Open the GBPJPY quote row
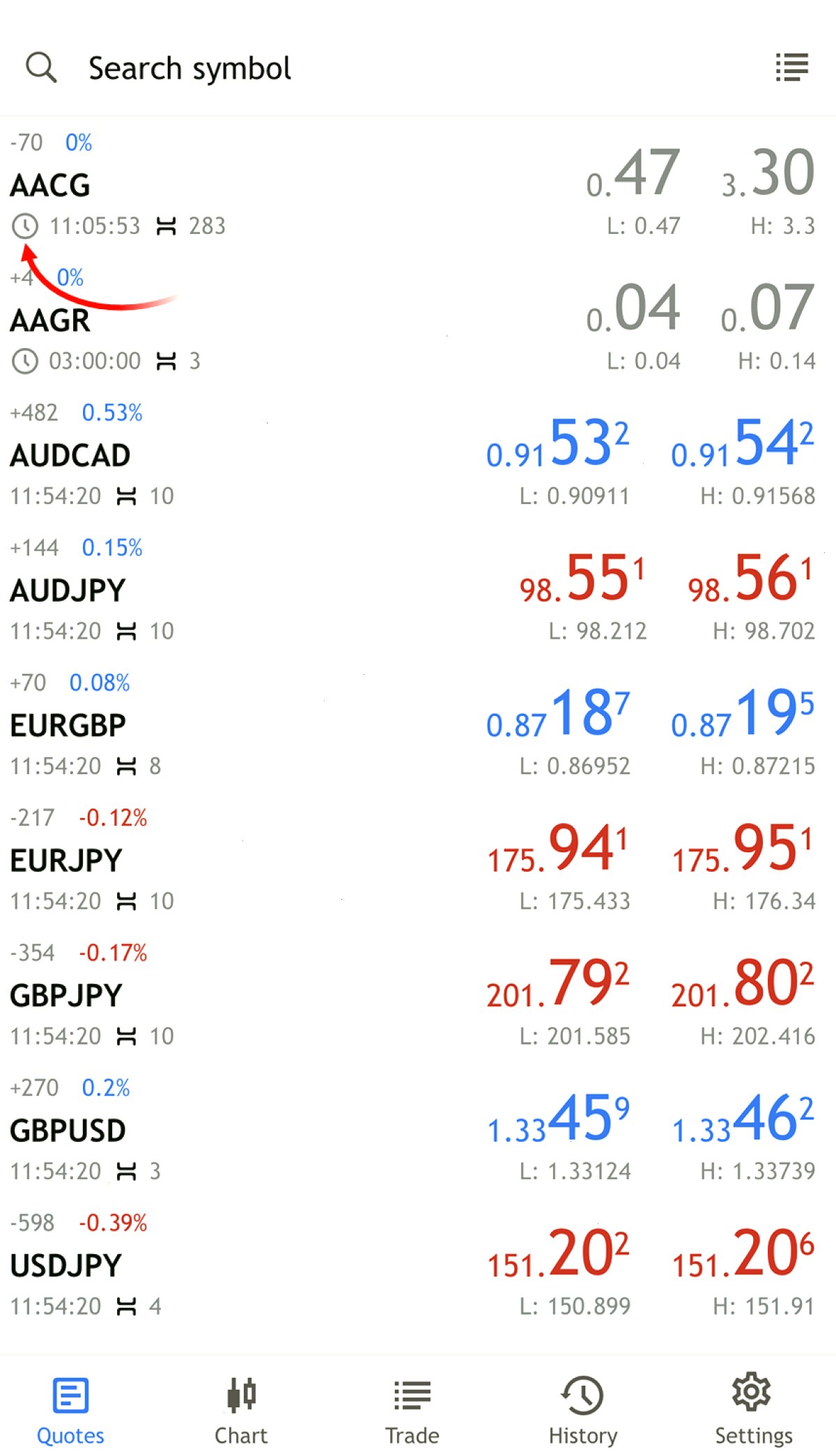The image size is (836, 1456). coord(418,995)
